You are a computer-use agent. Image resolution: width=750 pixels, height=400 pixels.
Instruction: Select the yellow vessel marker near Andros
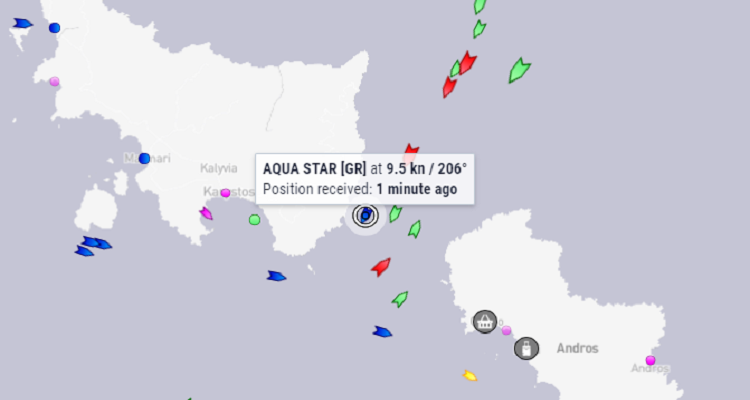tap(469, 376)
